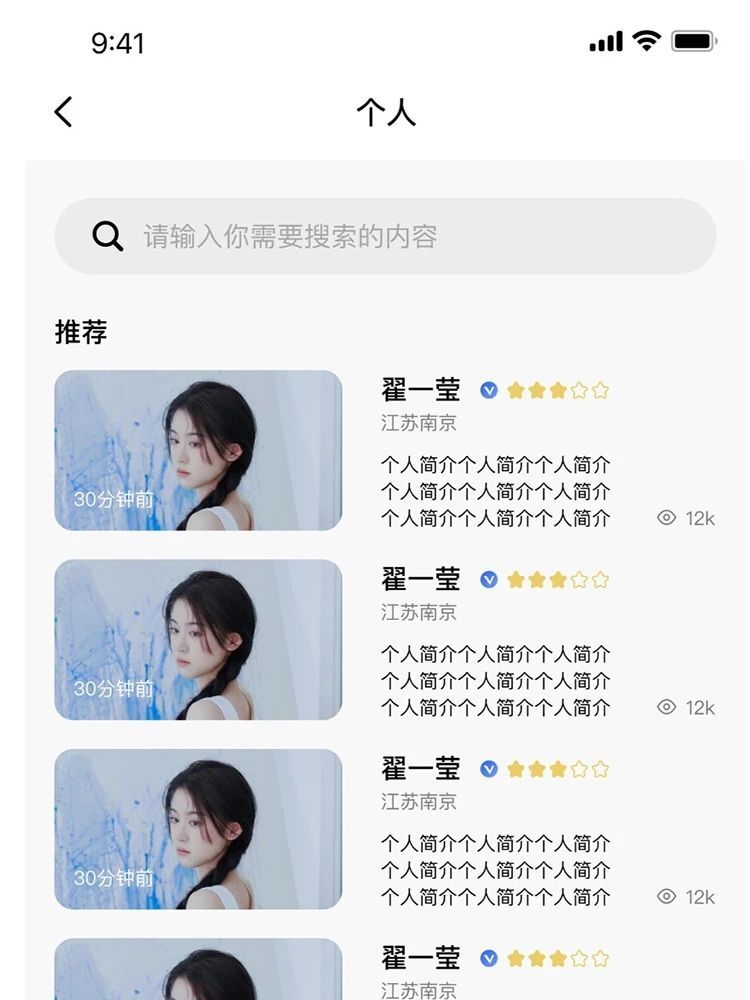Click the fourth star on the second listing
This screenshot has height=1000, width=750.
click(577, 579)
